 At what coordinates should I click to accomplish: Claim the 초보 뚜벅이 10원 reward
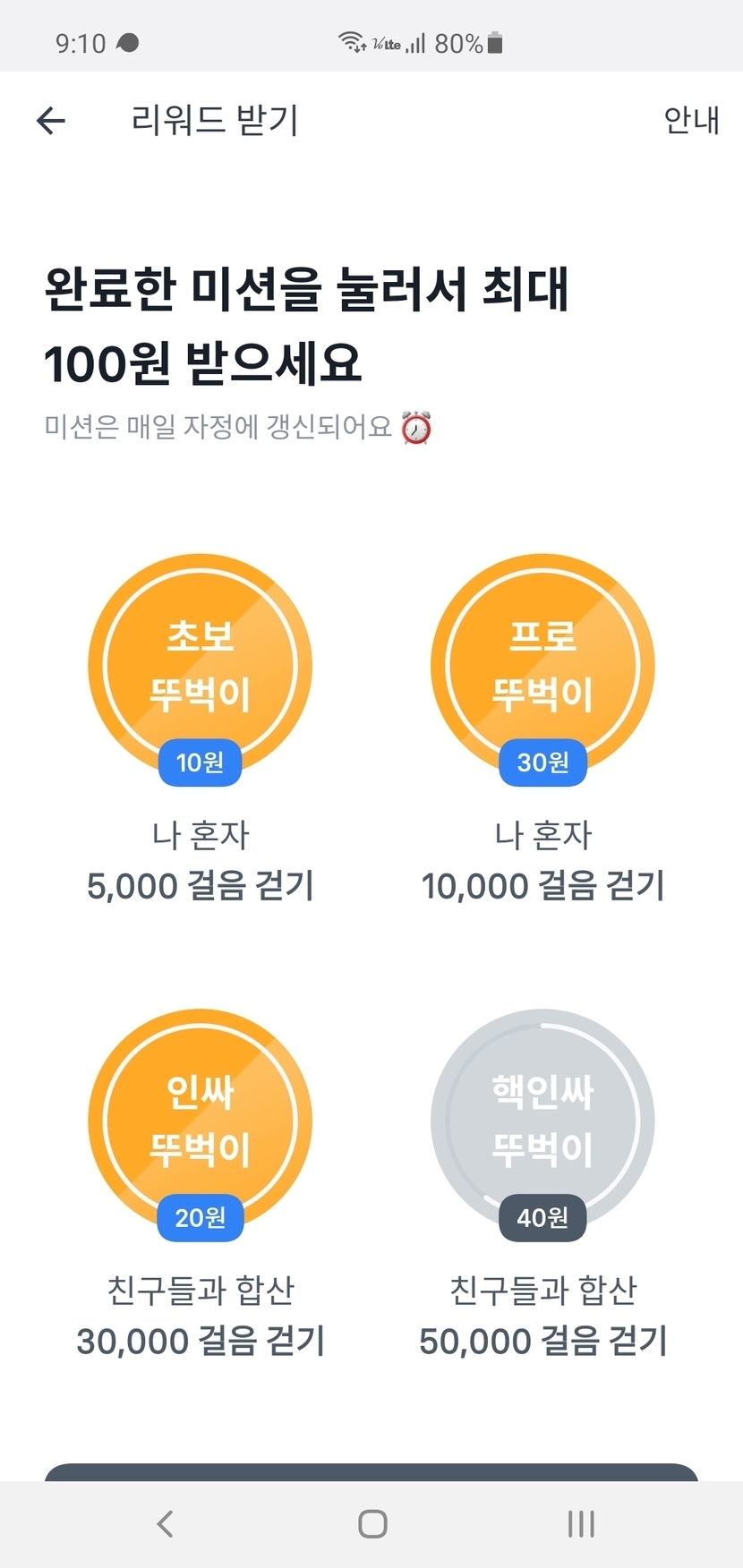click(200, 666)
